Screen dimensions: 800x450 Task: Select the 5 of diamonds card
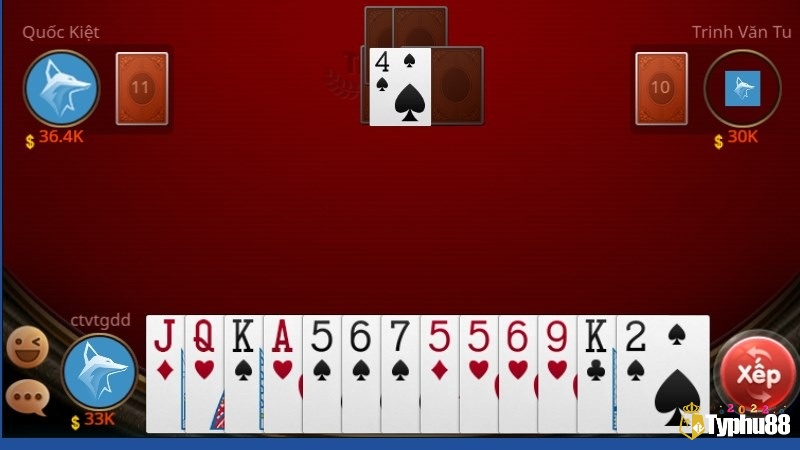[438, 372]
